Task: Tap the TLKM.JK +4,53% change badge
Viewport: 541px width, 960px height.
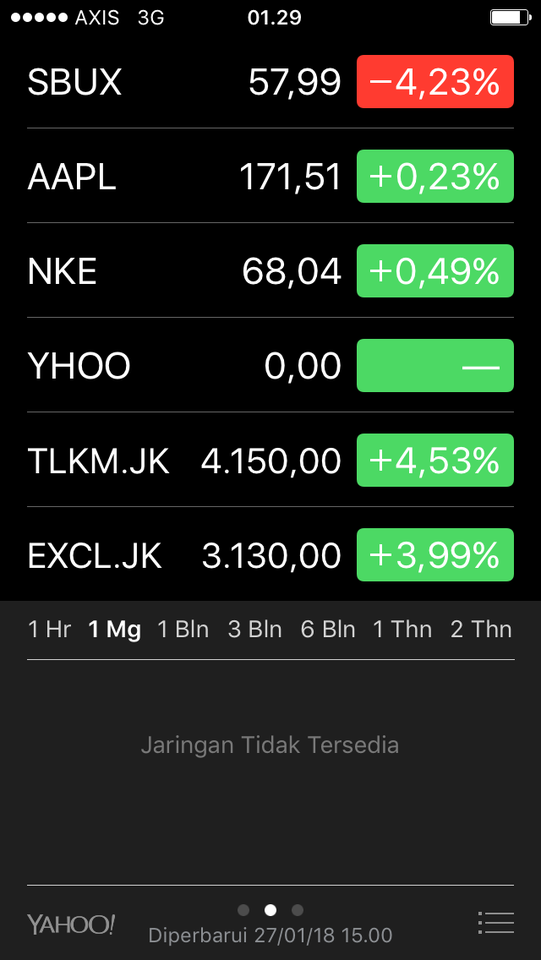Action: pos(435,460)
